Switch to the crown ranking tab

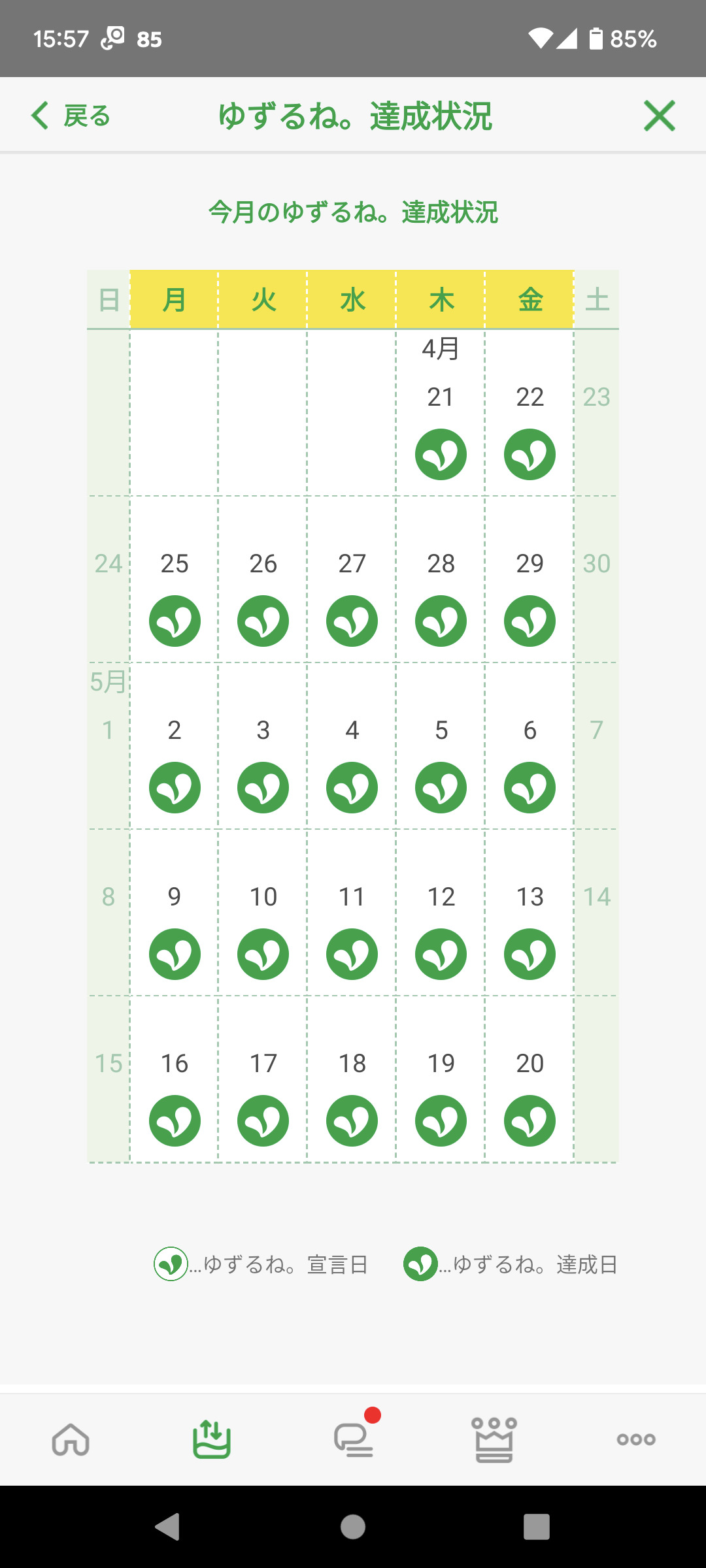[494, 1440]
